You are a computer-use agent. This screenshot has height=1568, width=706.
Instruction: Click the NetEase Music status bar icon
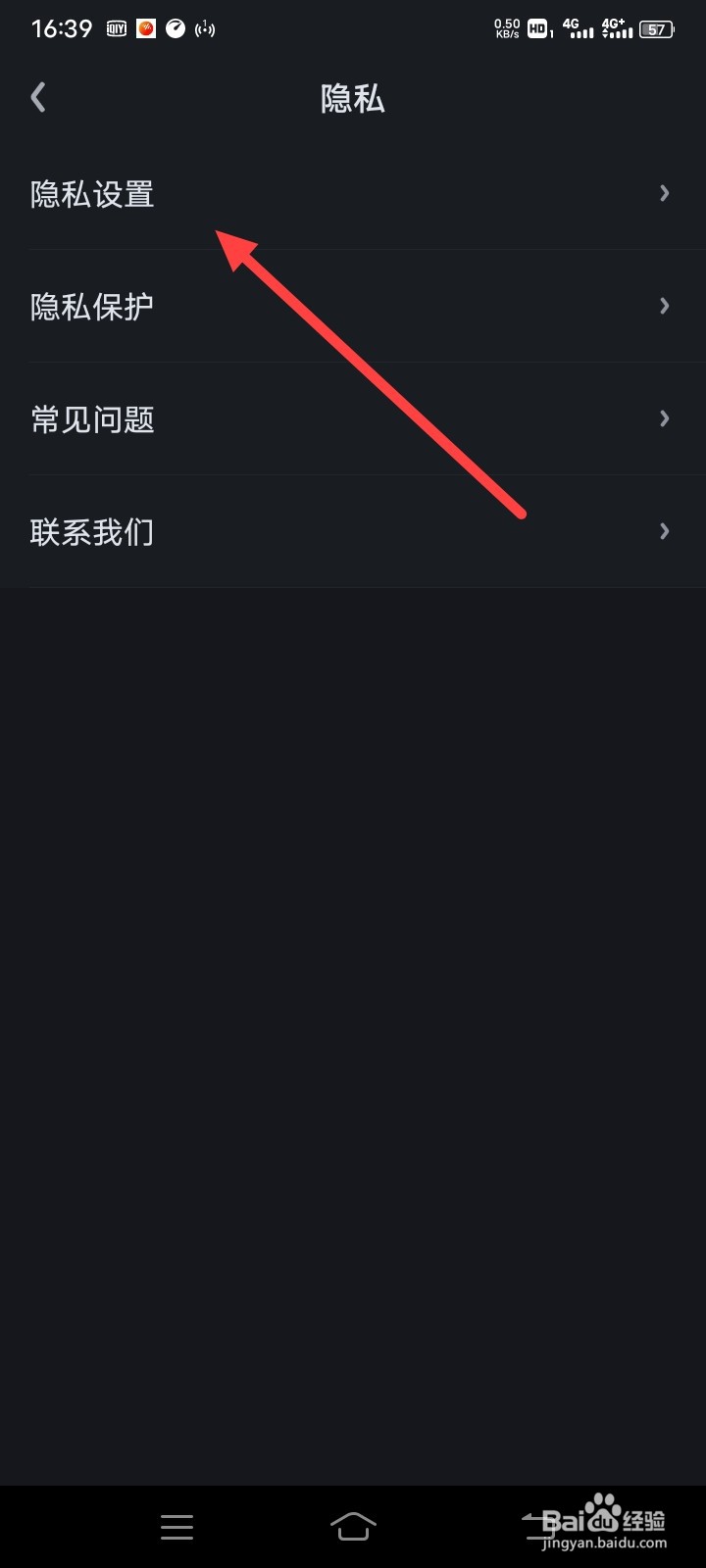[145, 28]
